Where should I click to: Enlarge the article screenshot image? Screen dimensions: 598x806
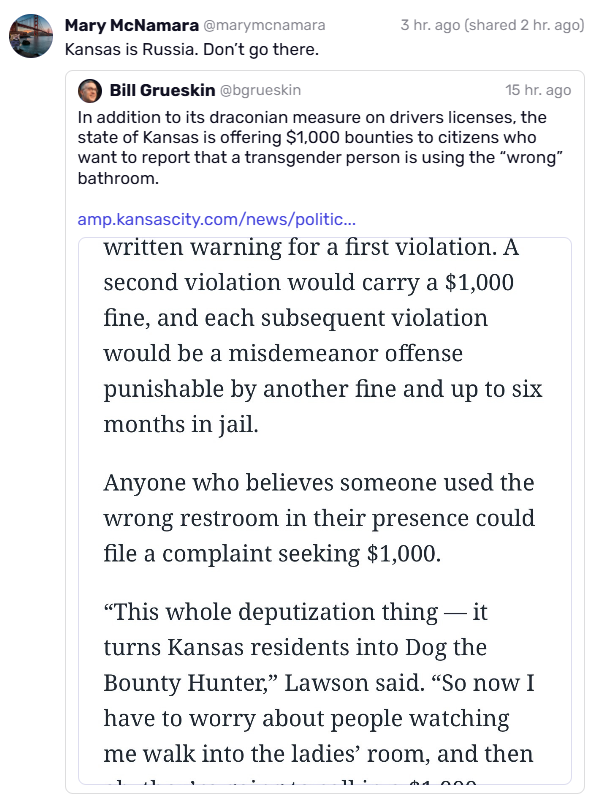click(x=324, y=511)
